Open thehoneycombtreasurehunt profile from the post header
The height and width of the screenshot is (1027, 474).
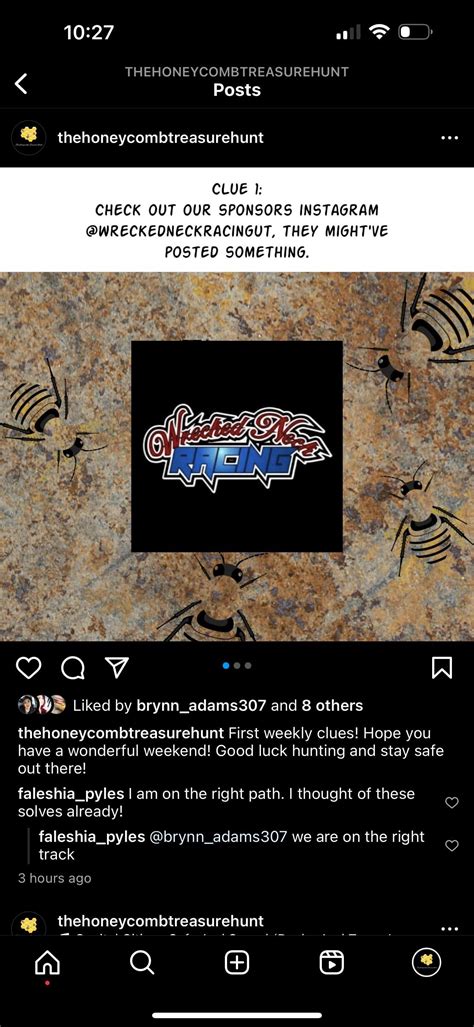pos(160,138)
